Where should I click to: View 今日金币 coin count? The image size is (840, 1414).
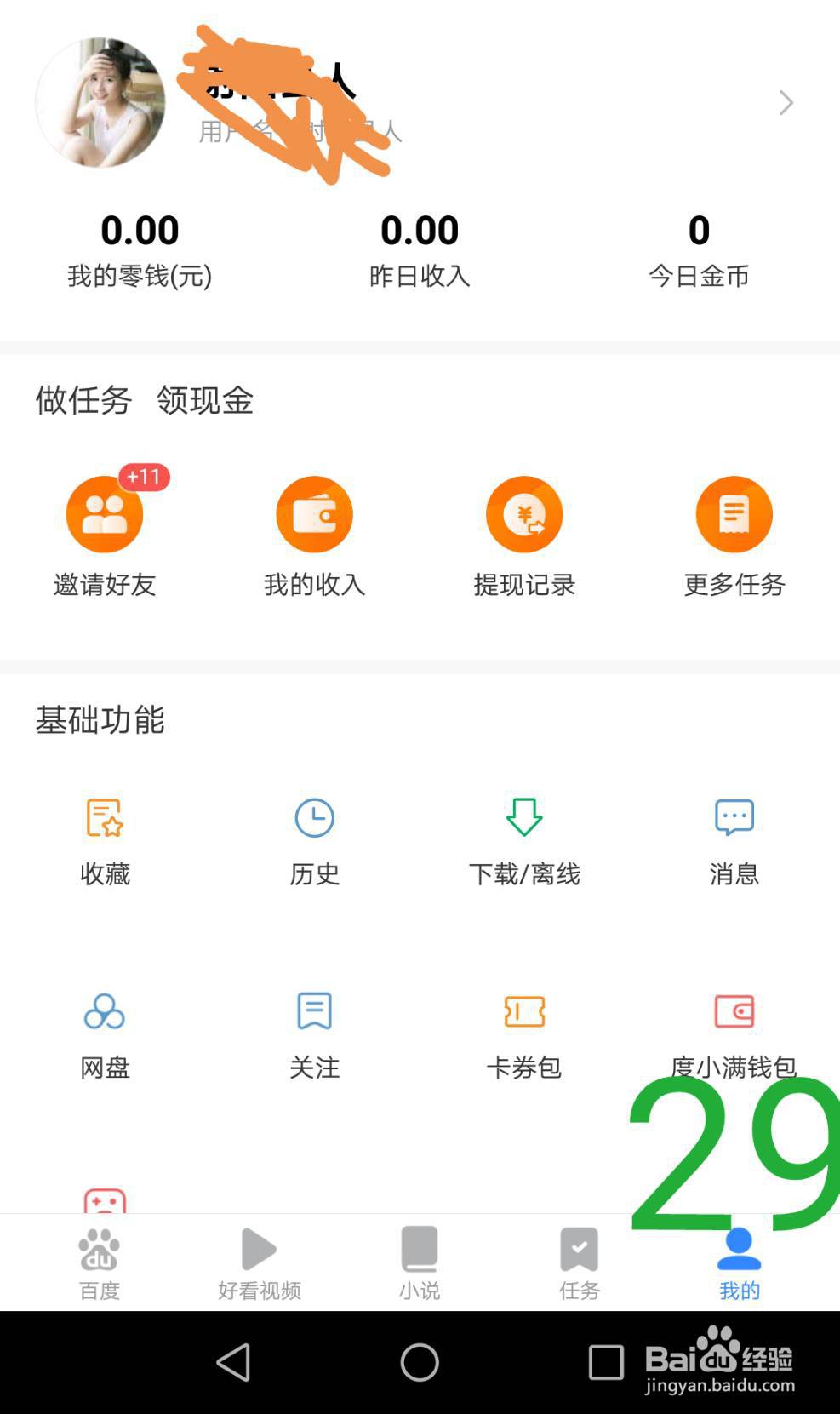tap(699, 247)
